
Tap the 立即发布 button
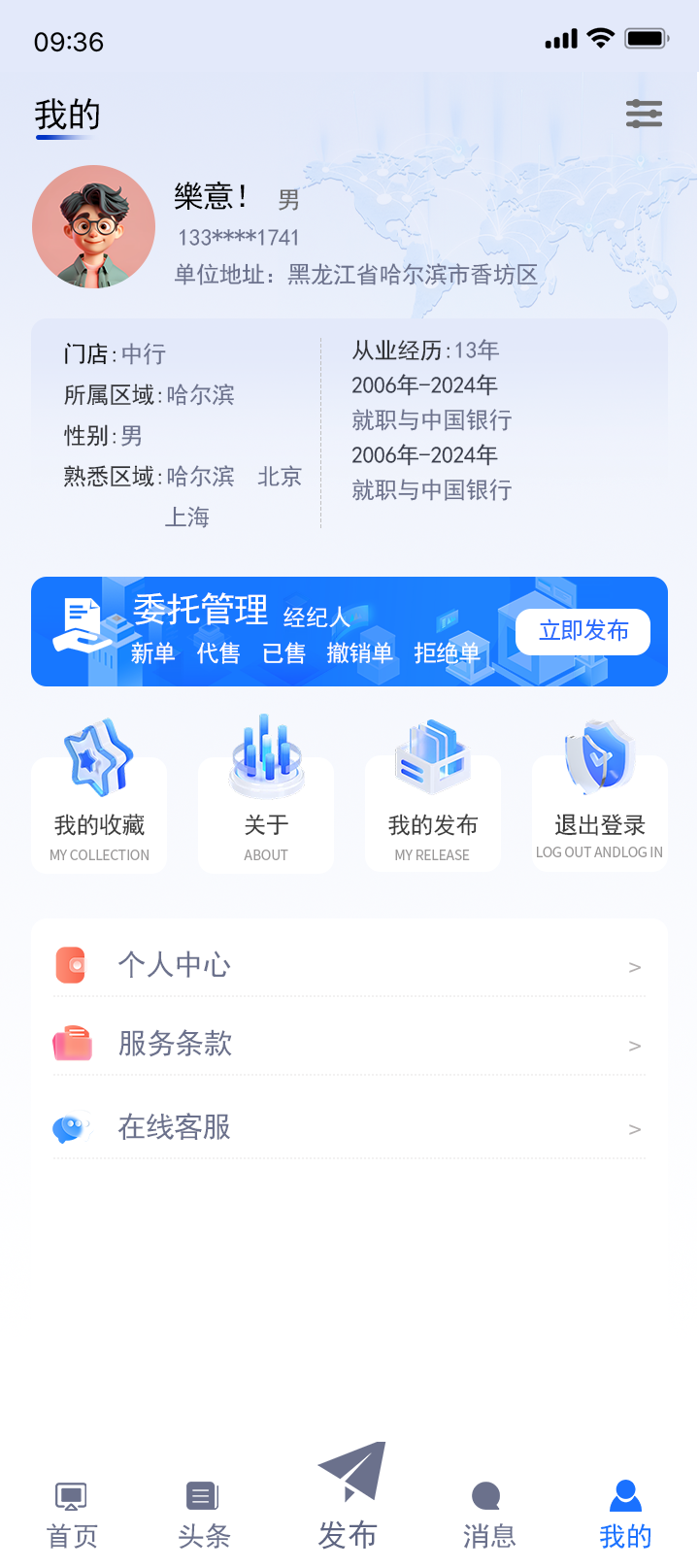pos(582,631)
